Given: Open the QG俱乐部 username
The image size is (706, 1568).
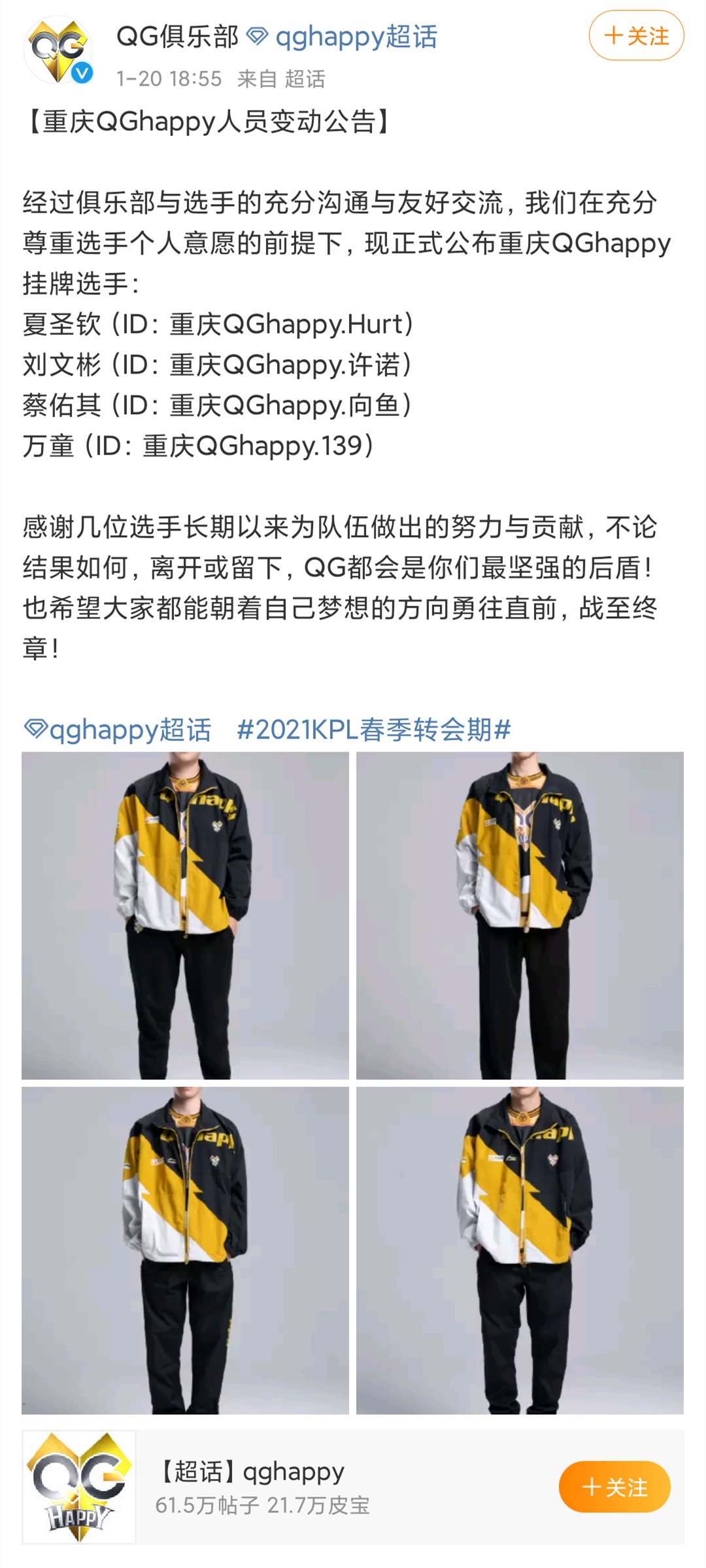Looking at the screenshot, I should pos(177,37).
